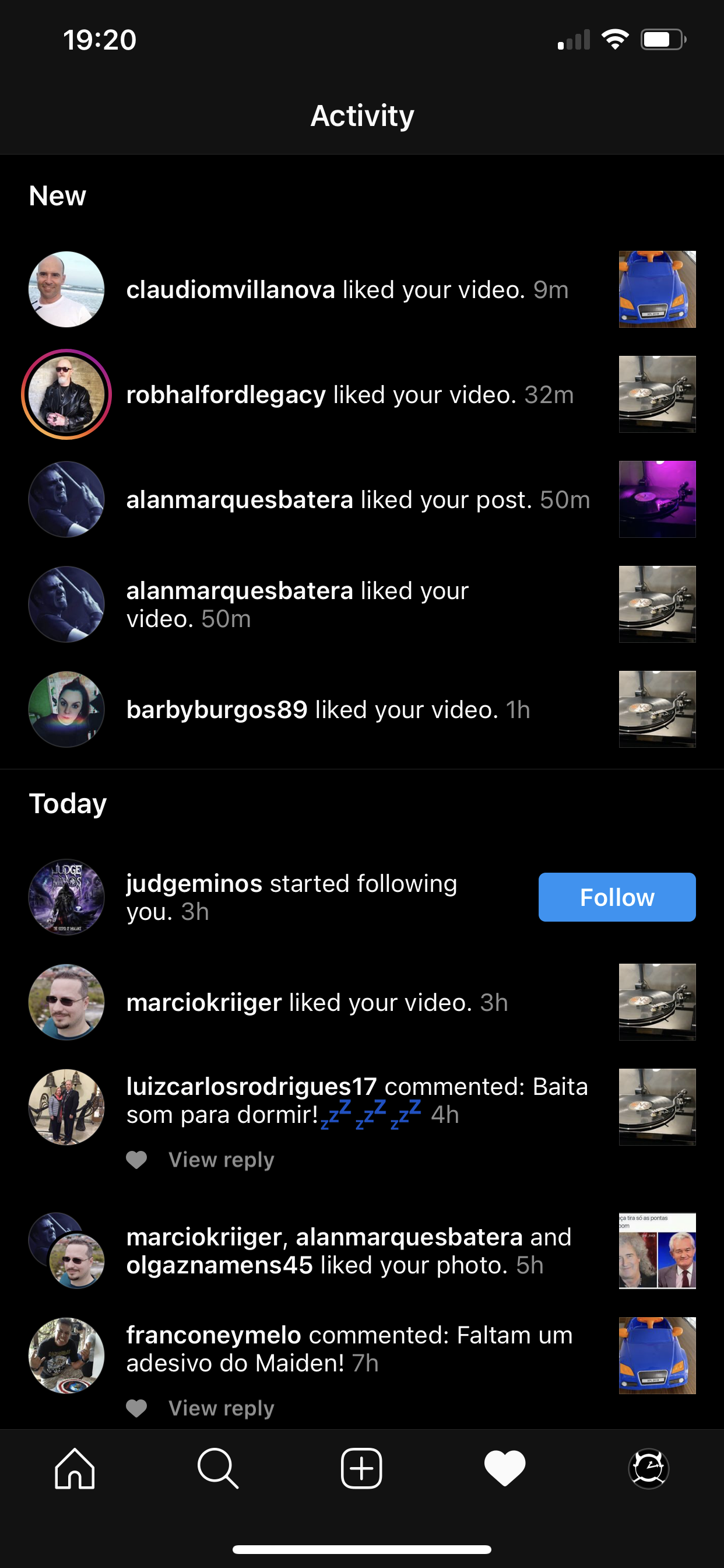Open the purple turntable post thumbnail
The image size is (724, 1568).
(x=657, y=499)
